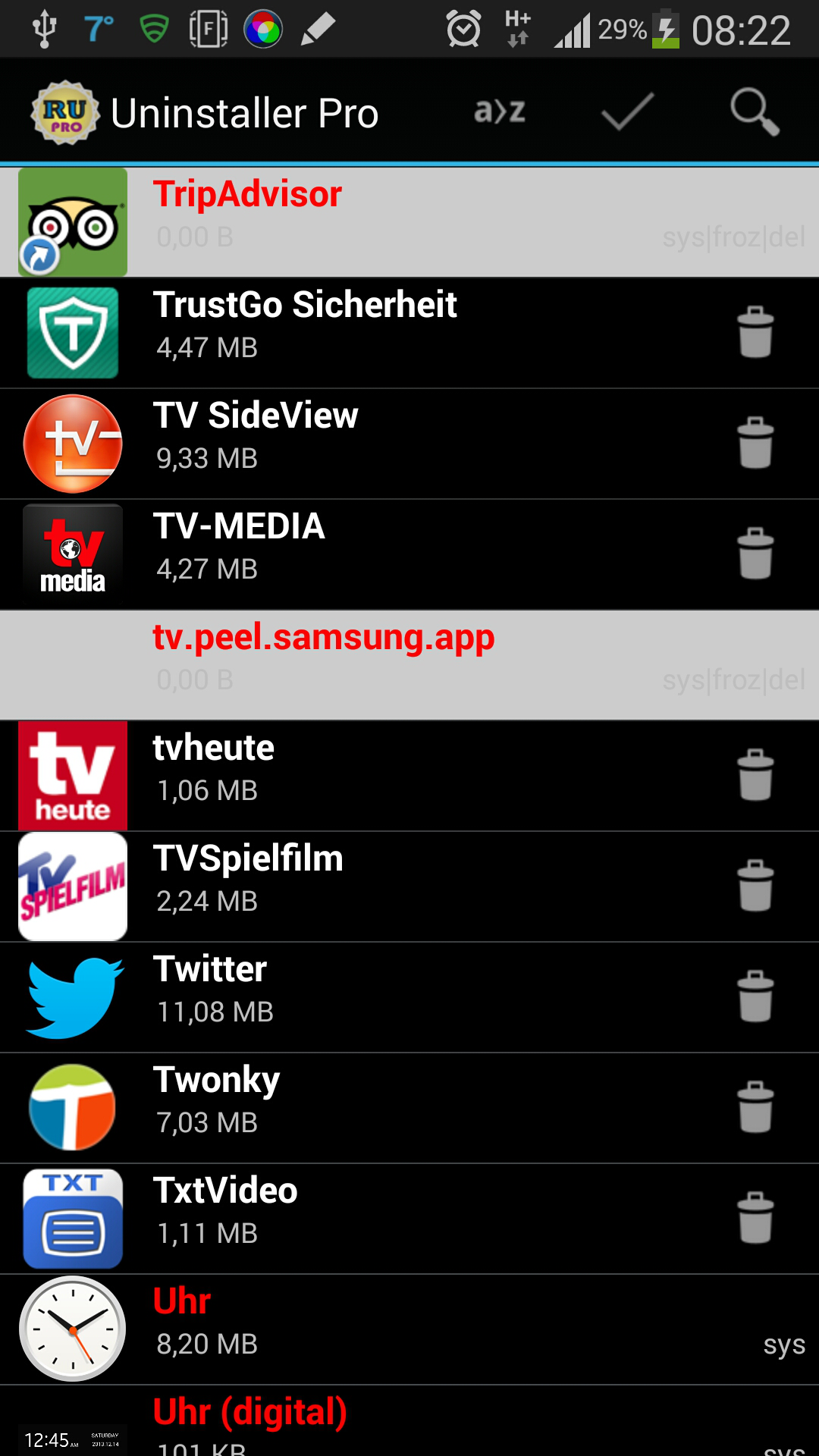Open the Twitter app row
Screen dimensions: 819x1456
tap(409, 997)
